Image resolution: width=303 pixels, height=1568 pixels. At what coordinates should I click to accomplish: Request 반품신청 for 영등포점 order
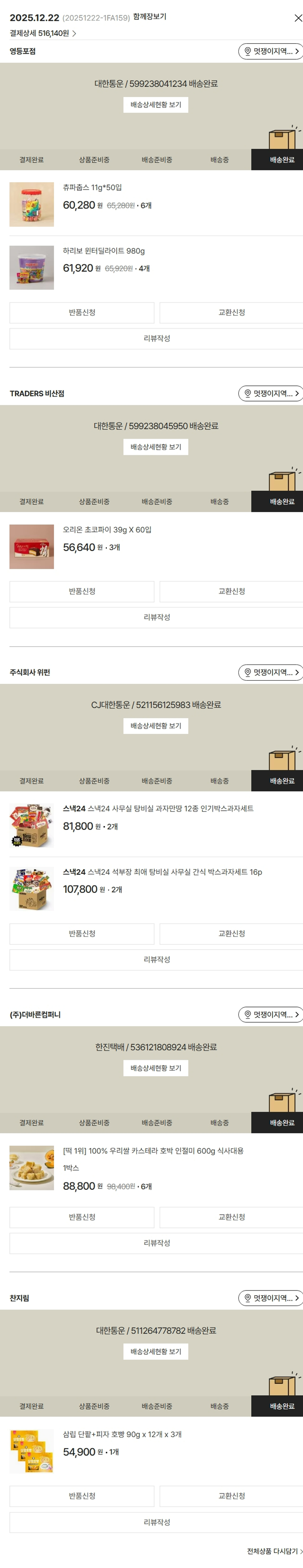pos(82,312)
